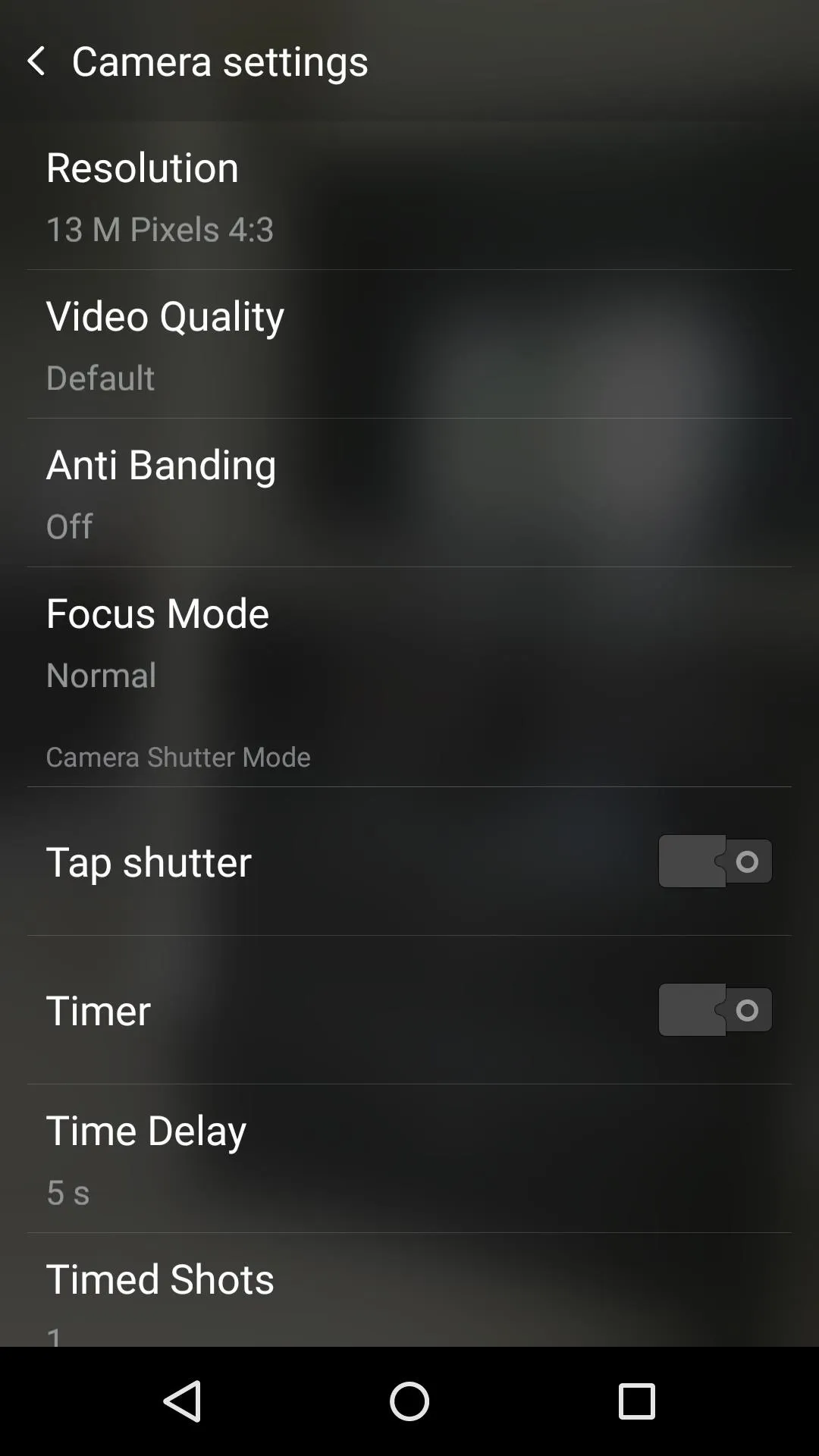Open the Time Delay setting
Image resolution: width=819 pixels, height=1456 pixels.
click(x=409, y=1159)
